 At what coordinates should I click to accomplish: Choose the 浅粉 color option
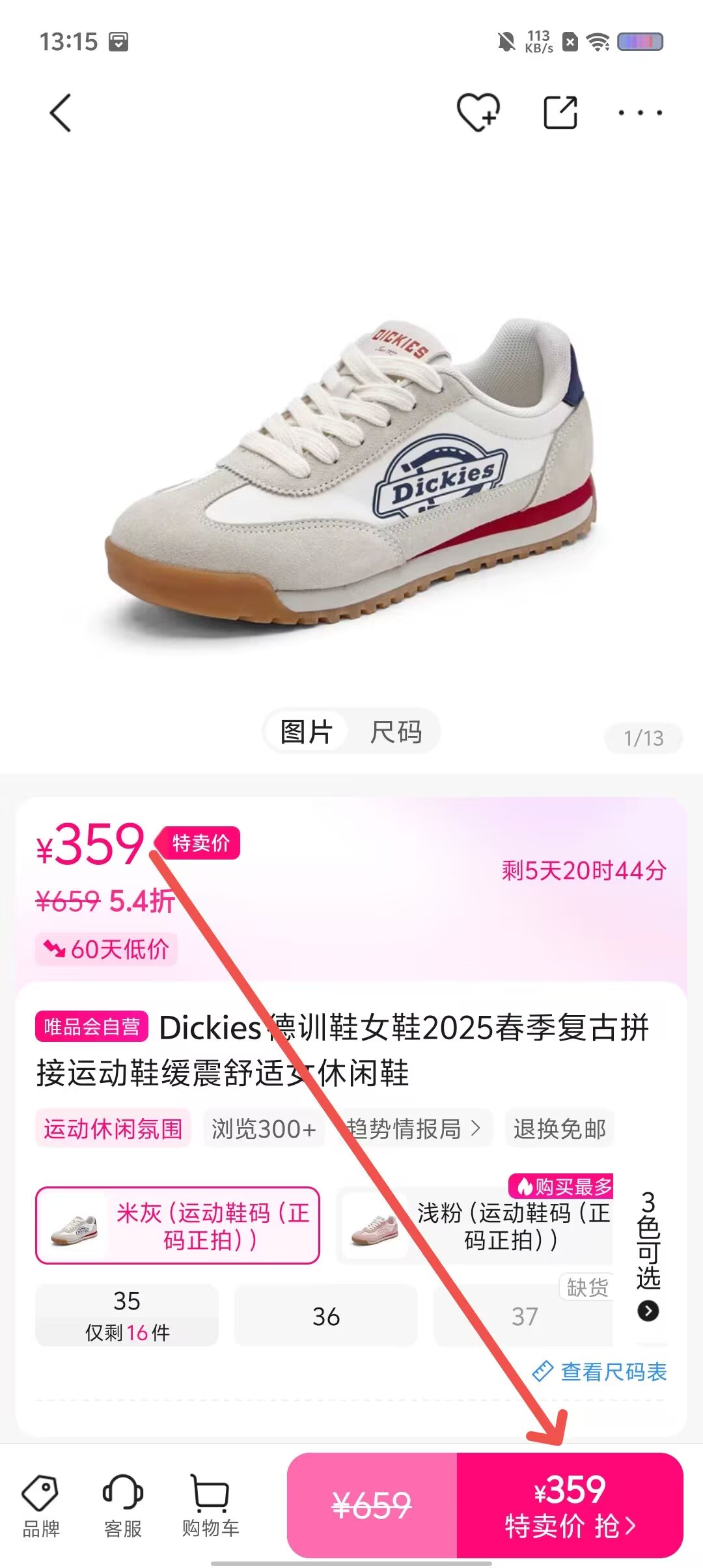(475, 1226)
